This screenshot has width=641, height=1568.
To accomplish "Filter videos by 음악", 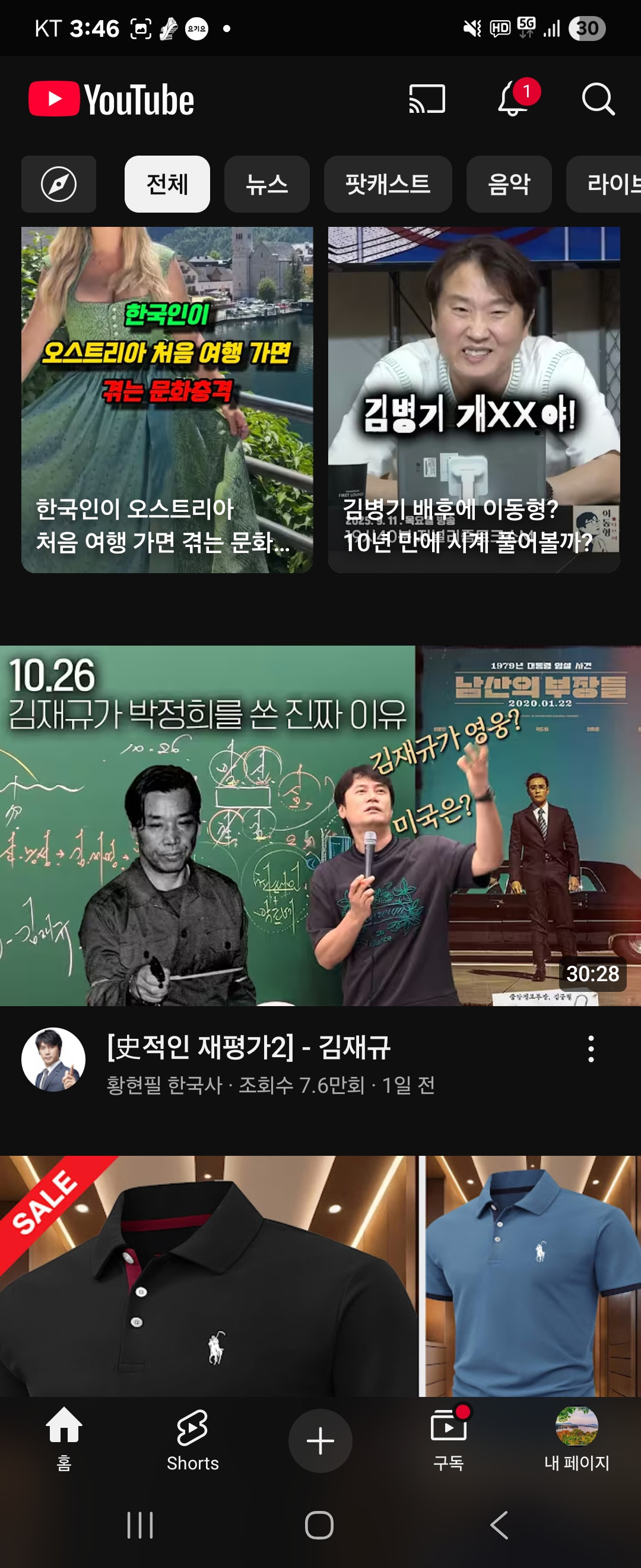I will 509,184.
